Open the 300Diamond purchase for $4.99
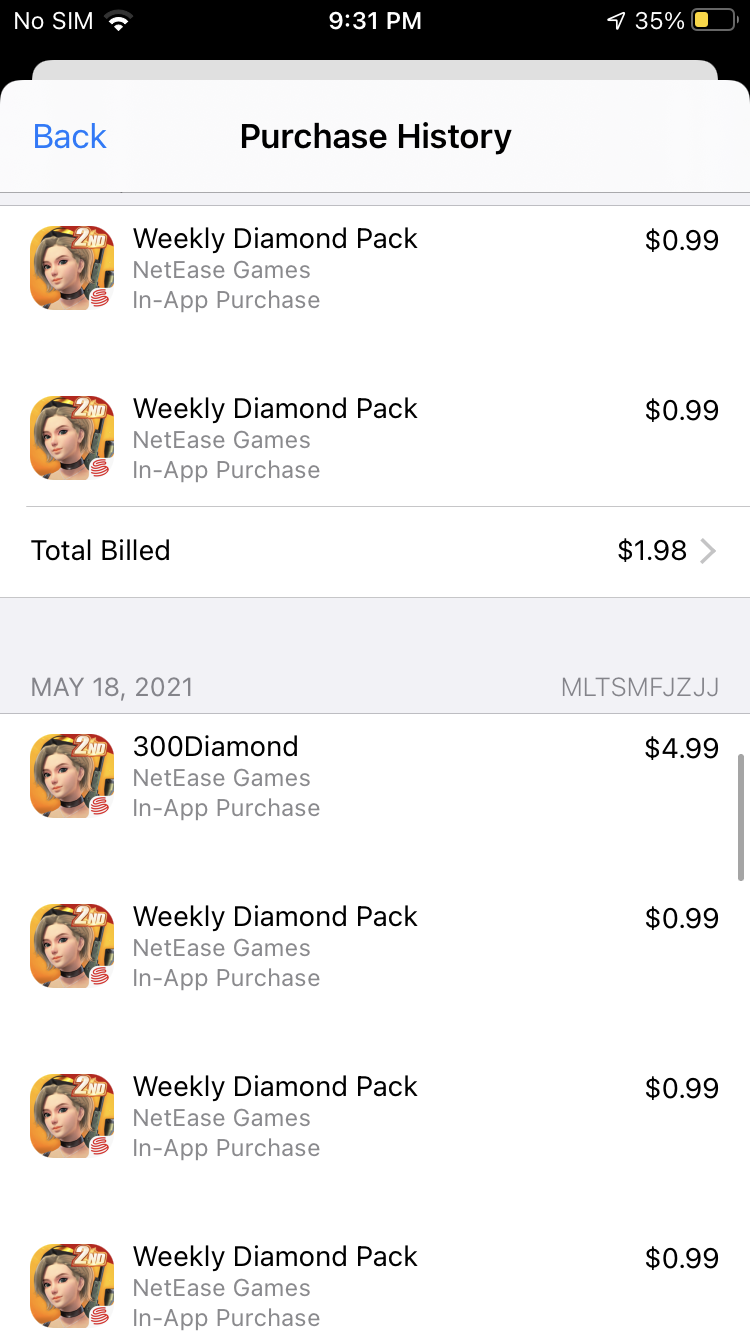750x1334 pixels. point(375,777)
